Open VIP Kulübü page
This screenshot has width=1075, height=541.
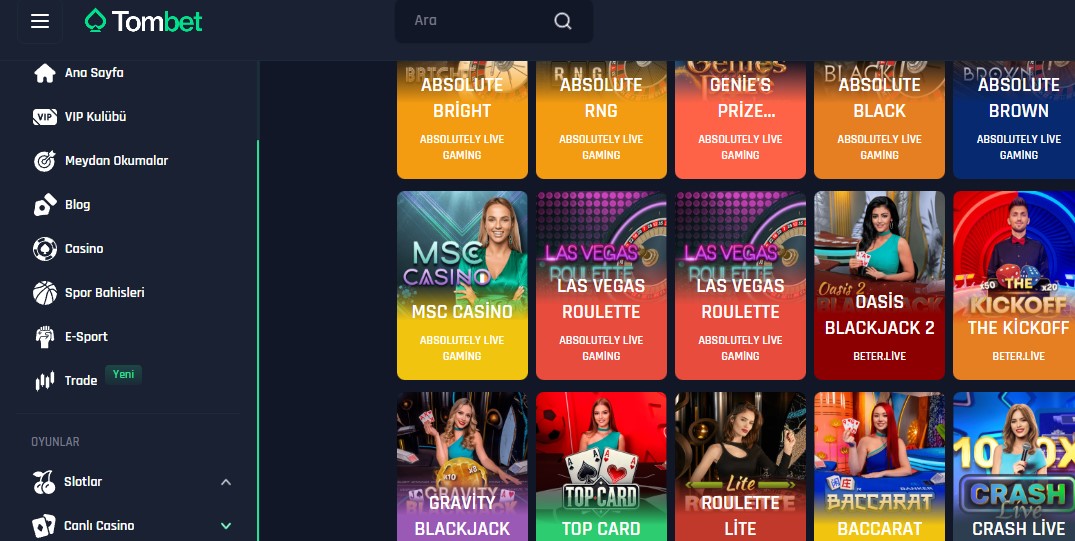click(95, 117)
